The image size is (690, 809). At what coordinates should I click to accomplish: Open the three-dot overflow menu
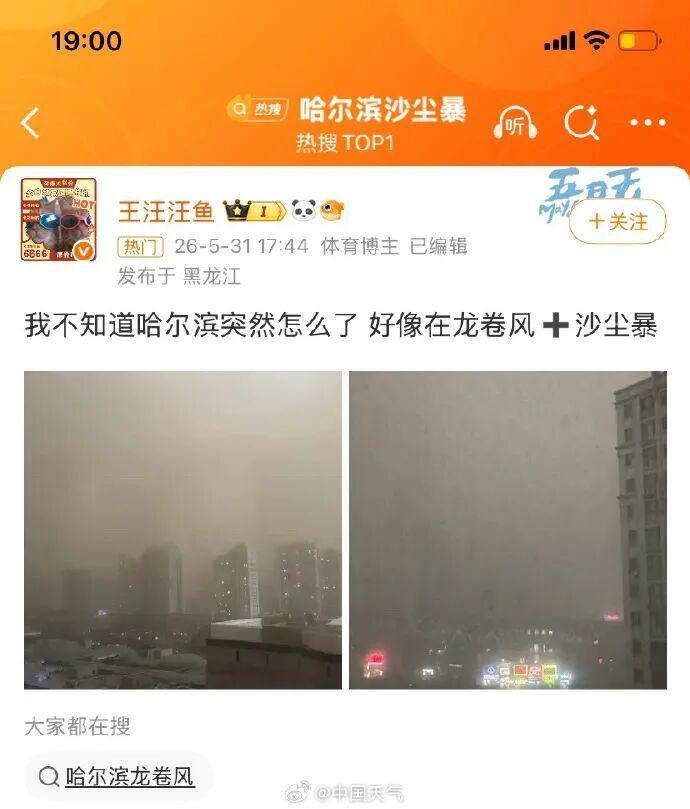648,123
